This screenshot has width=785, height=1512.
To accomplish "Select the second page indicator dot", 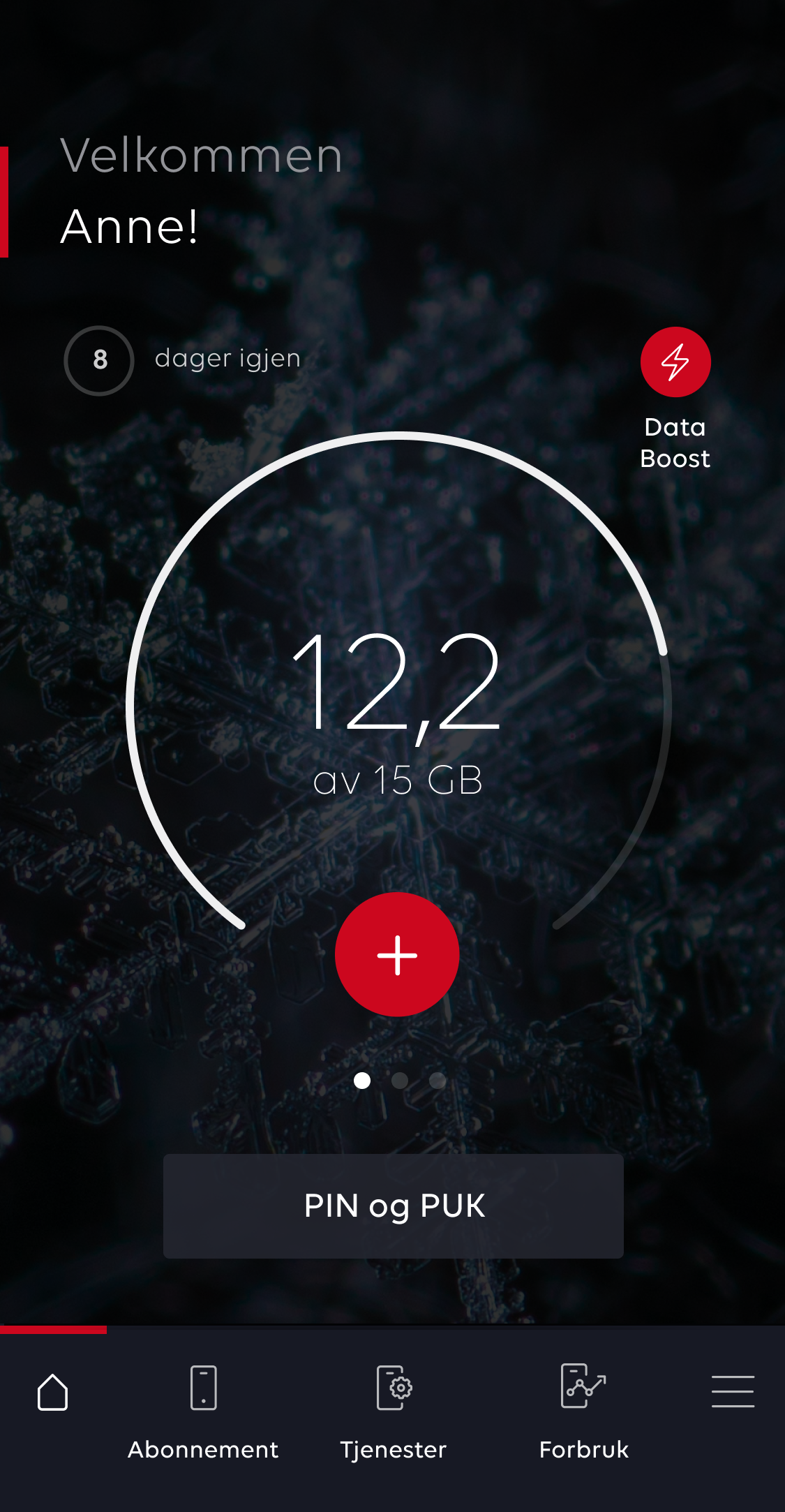I will click(400, 1081).
